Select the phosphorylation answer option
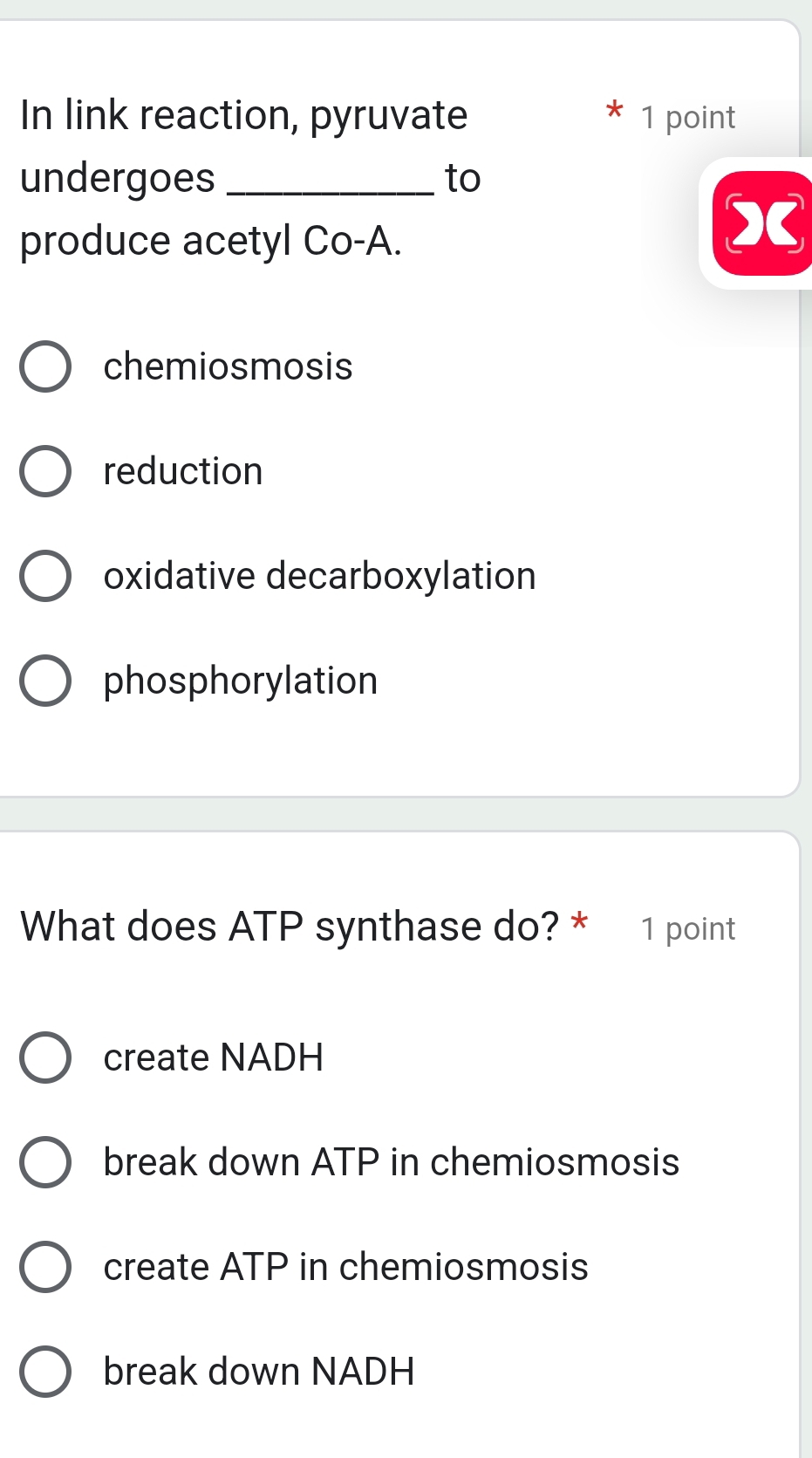The height and width of the screenshot is (1458, 812). tap(47, 681)
